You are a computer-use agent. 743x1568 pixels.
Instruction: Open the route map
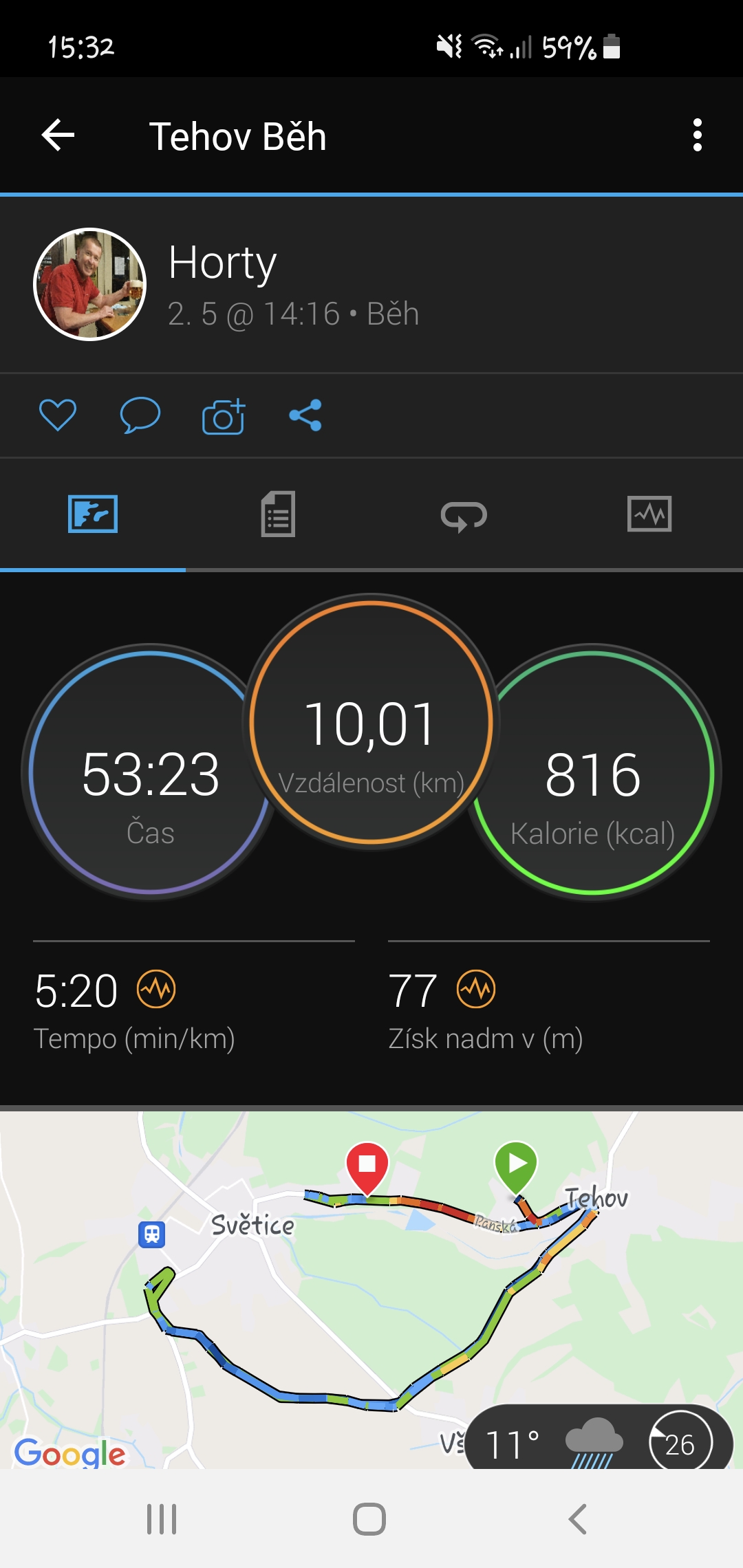(x=371, y=1289)
